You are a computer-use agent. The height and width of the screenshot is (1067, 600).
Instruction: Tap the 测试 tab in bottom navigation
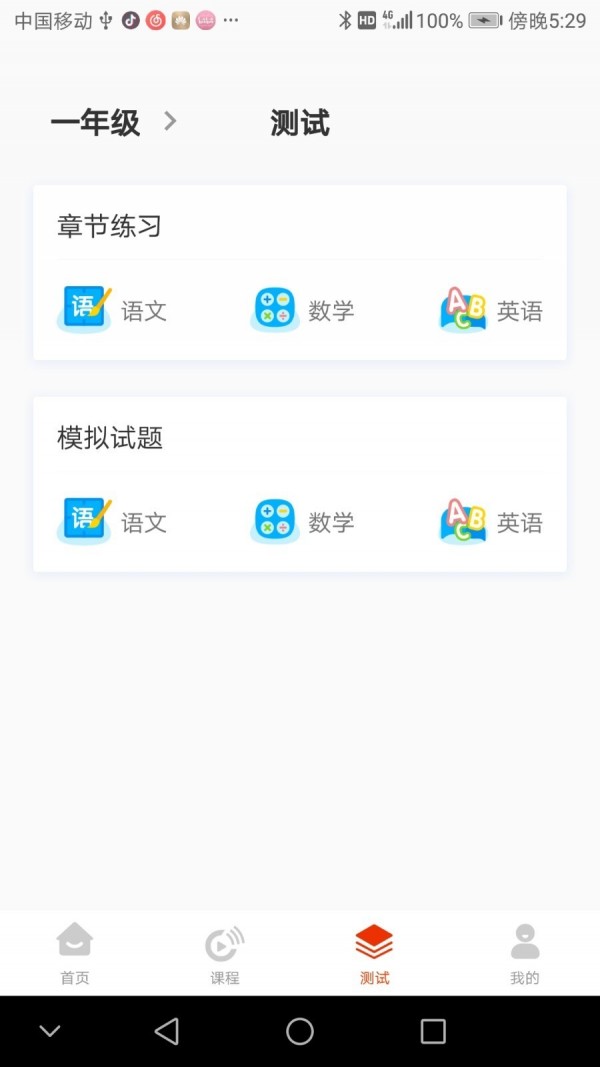(374, 953)
